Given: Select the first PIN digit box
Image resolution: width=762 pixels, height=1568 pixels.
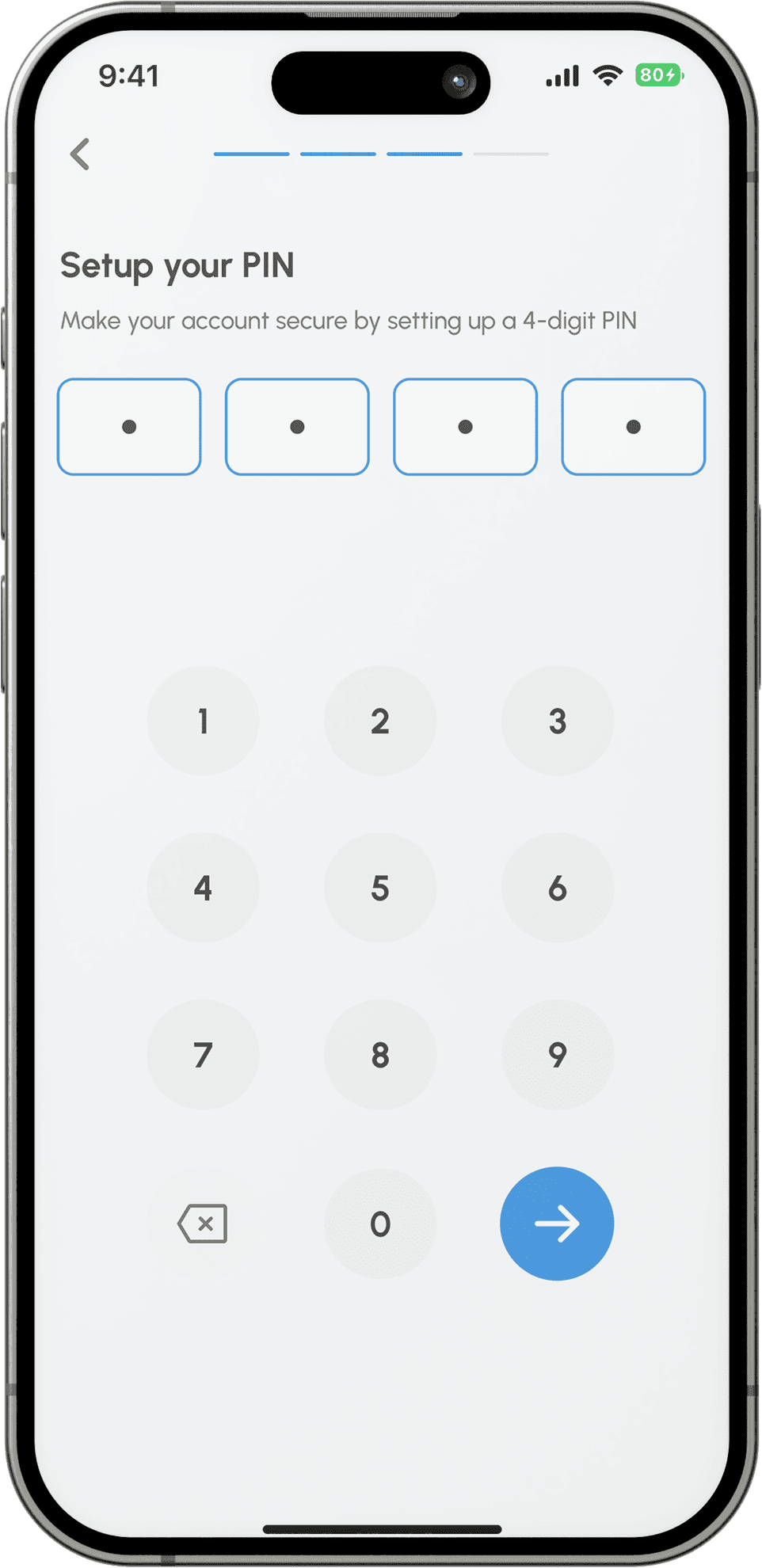Looking at the screenshot, I should tap(129, 427).
